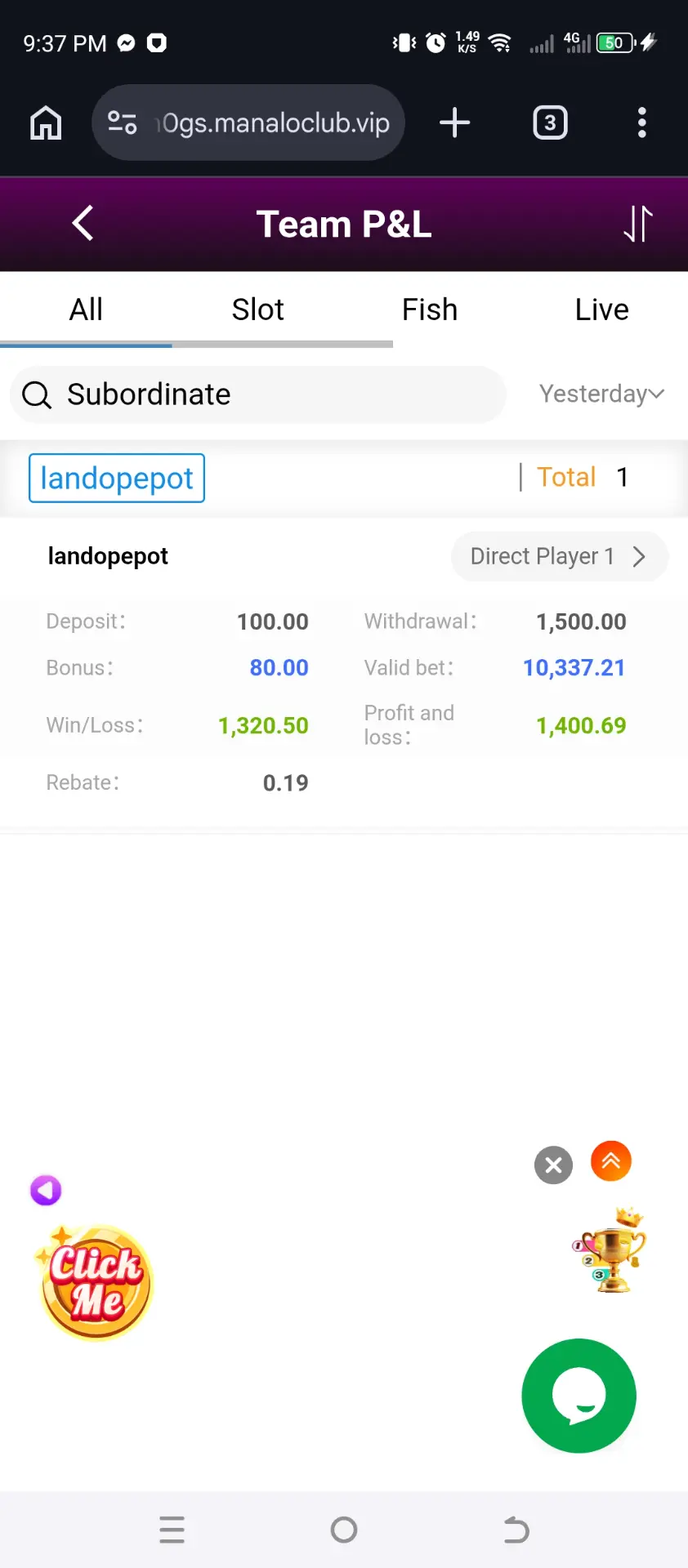Tap the system back navigation button
The image size is (688, 1568).
(x=516, y=1530)
